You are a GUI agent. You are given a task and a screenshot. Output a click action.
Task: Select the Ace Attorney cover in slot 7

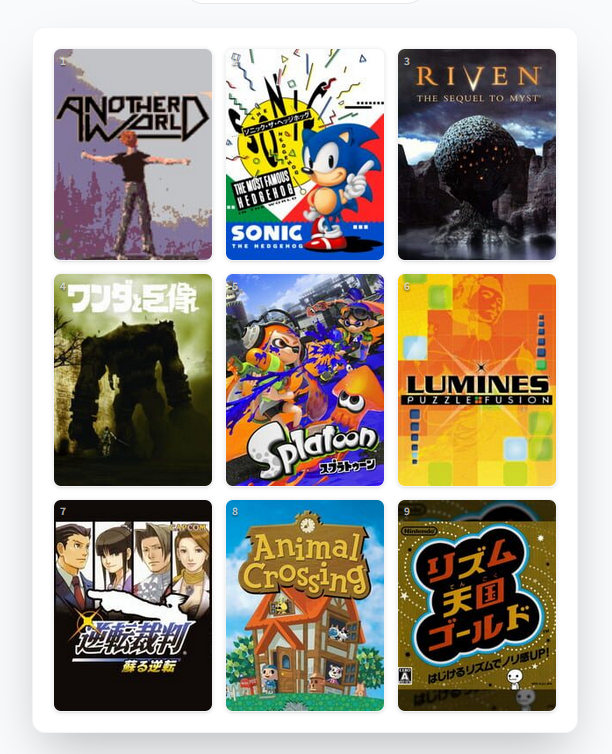[x=133, y=606]
